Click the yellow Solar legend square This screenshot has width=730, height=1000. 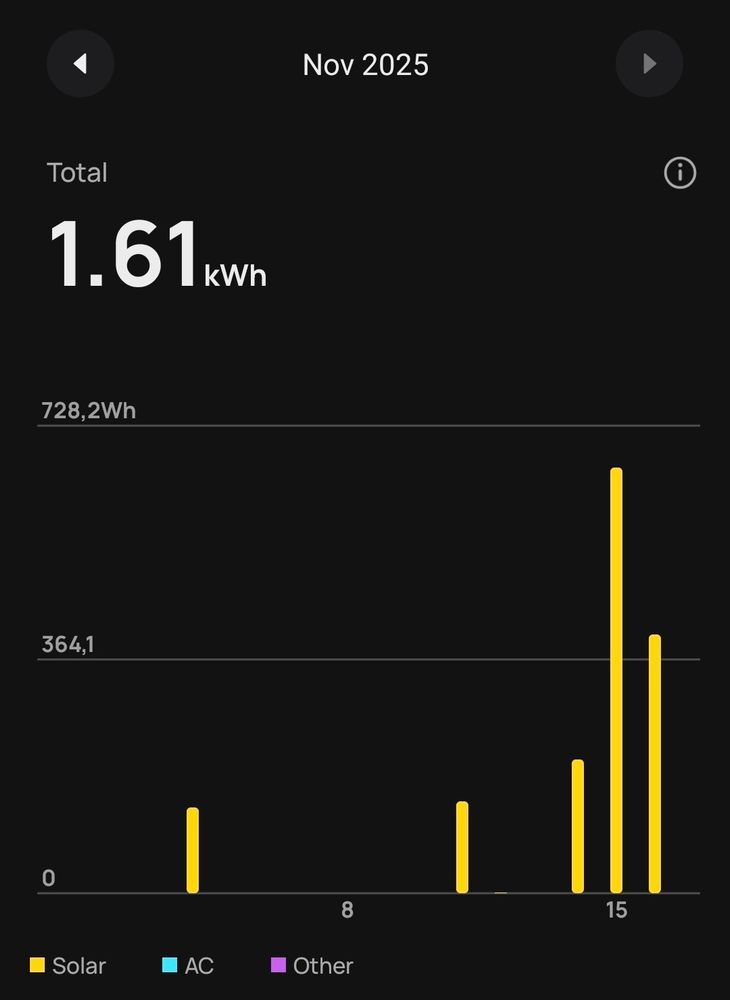(x=36, y=966)
